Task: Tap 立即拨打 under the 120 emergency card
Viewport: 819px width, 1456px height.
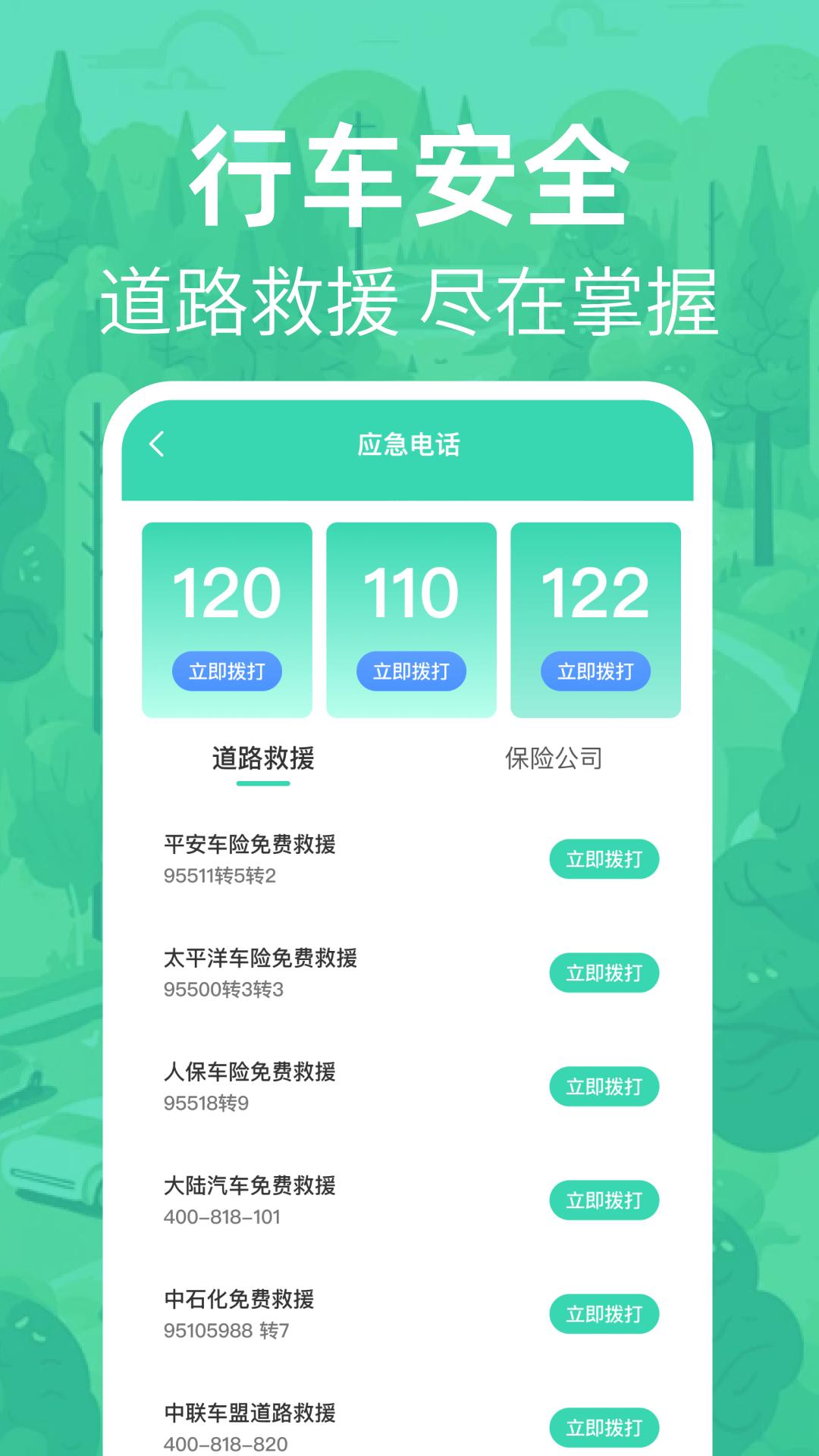Action: (225, 671)
